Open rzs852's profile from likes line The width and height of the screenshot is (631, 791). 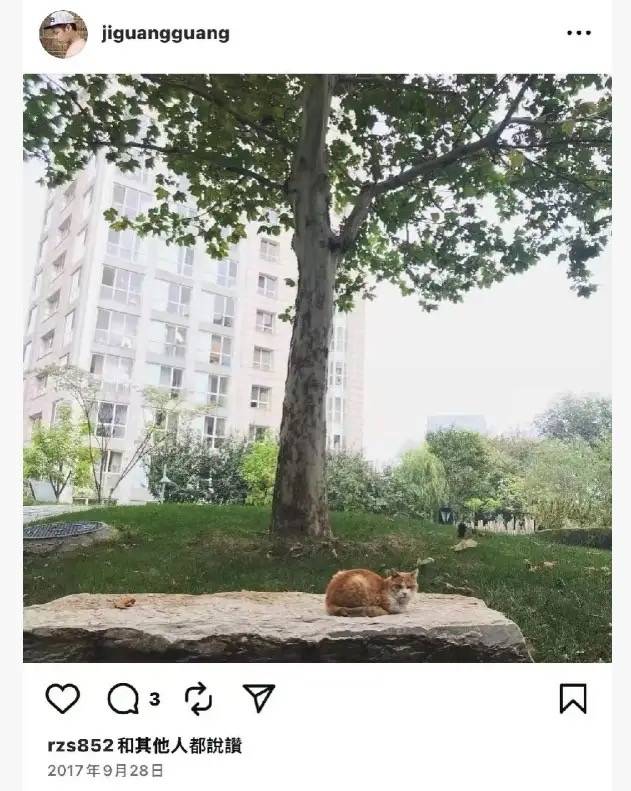(x=80, y=745)
